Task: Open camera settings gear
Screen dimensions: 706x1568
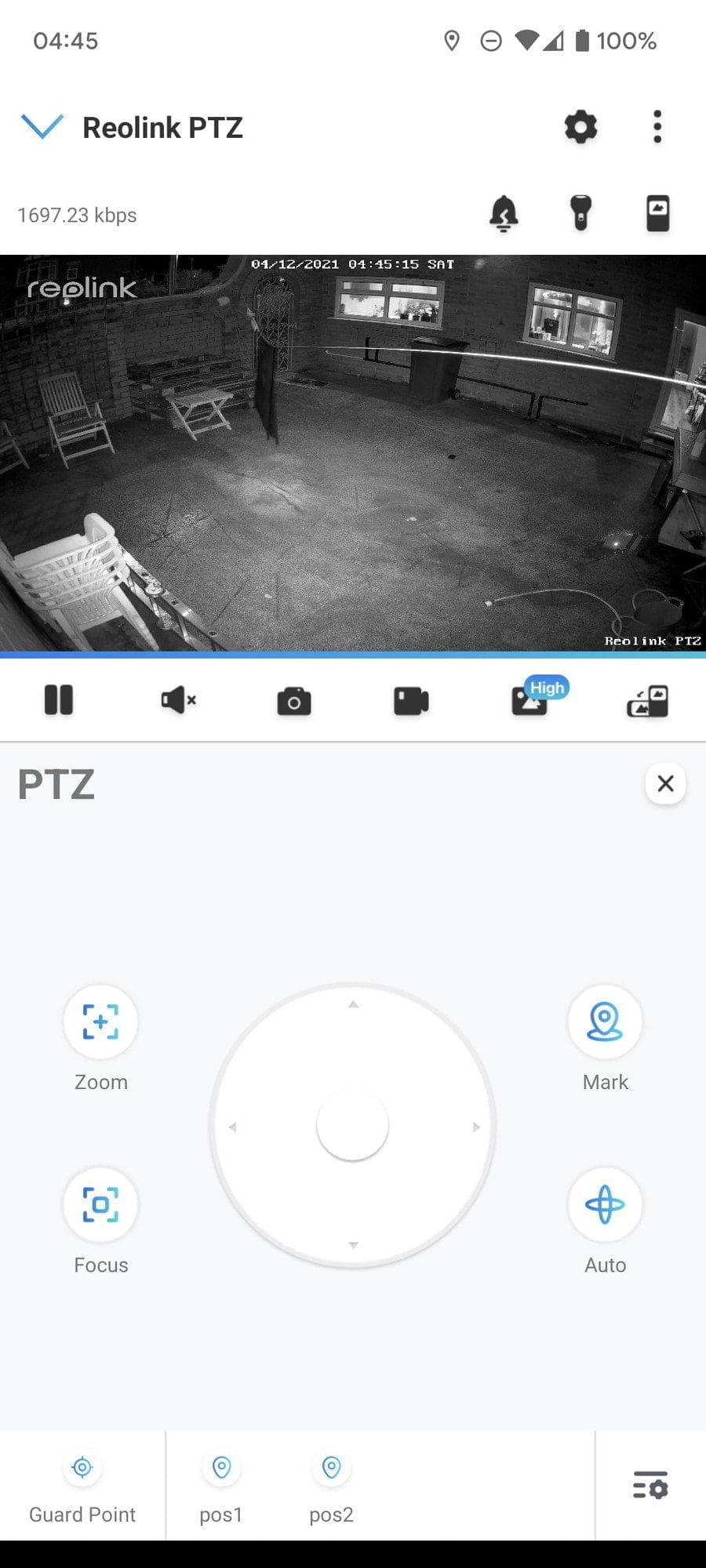Action: pos(580,127)
